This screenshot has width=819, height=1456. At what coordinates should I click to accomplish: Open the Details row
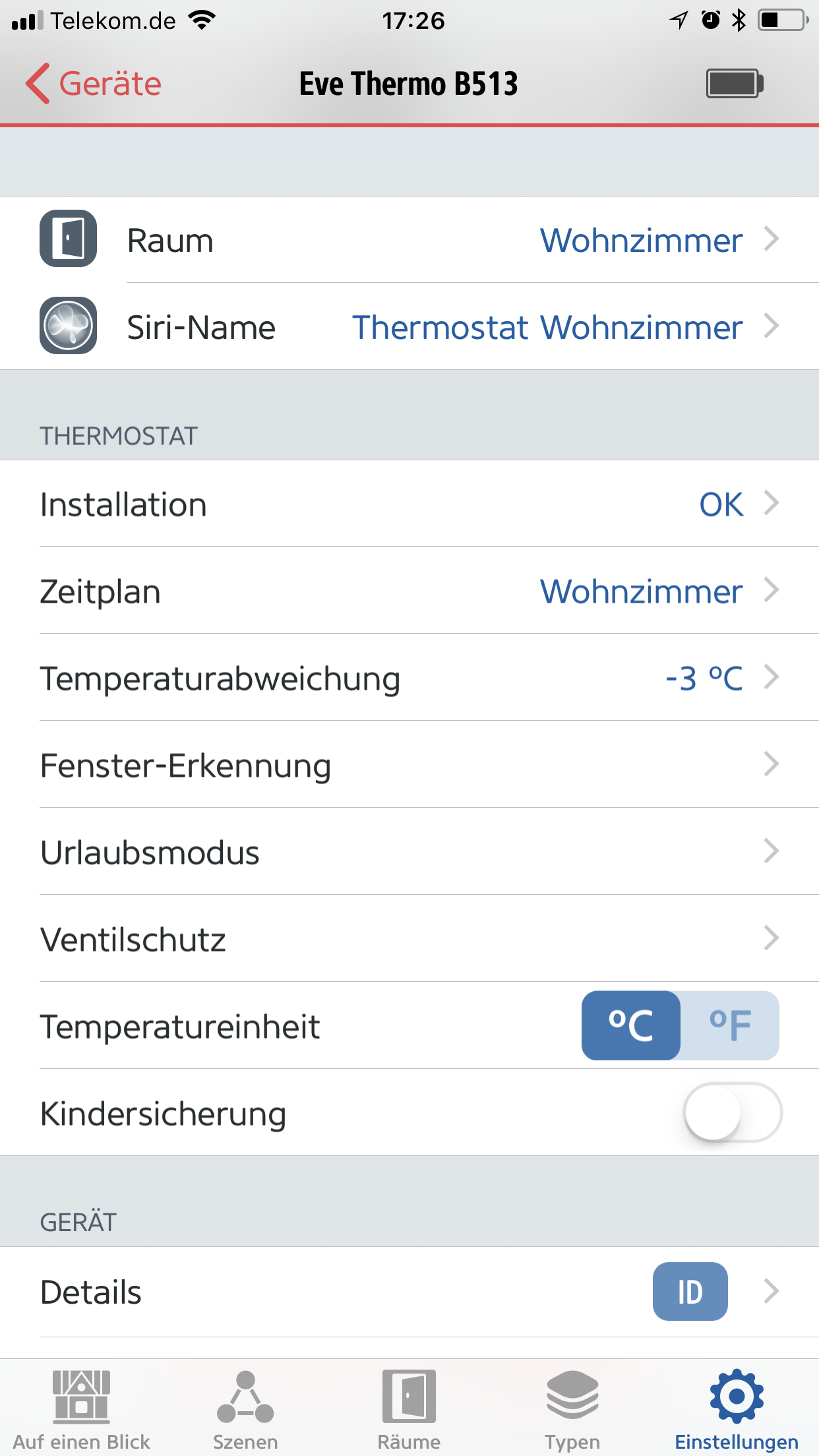(x=330, y=1292)
